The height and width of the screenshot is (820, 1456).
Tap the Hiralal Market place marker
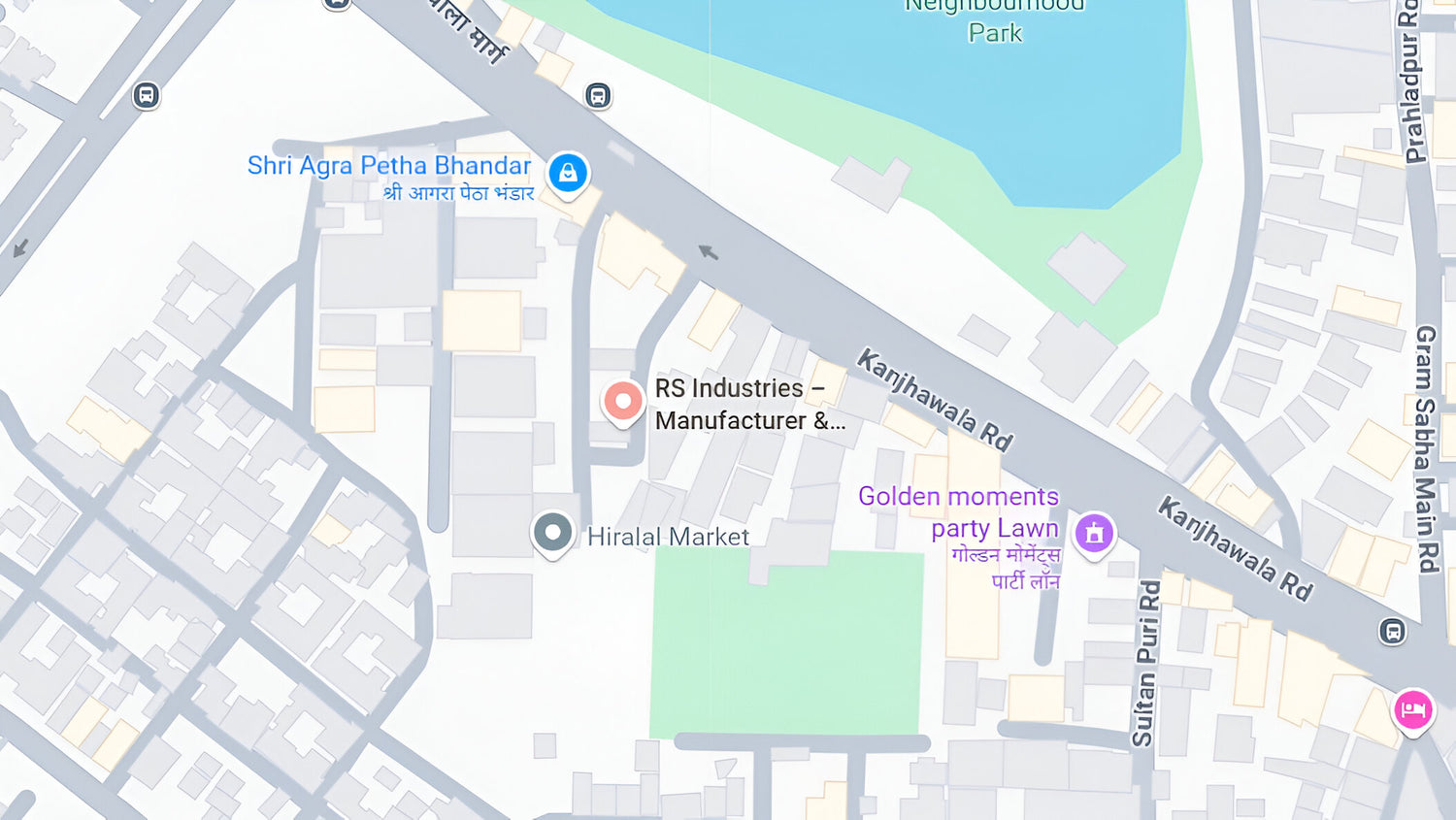tap(553, 533)
